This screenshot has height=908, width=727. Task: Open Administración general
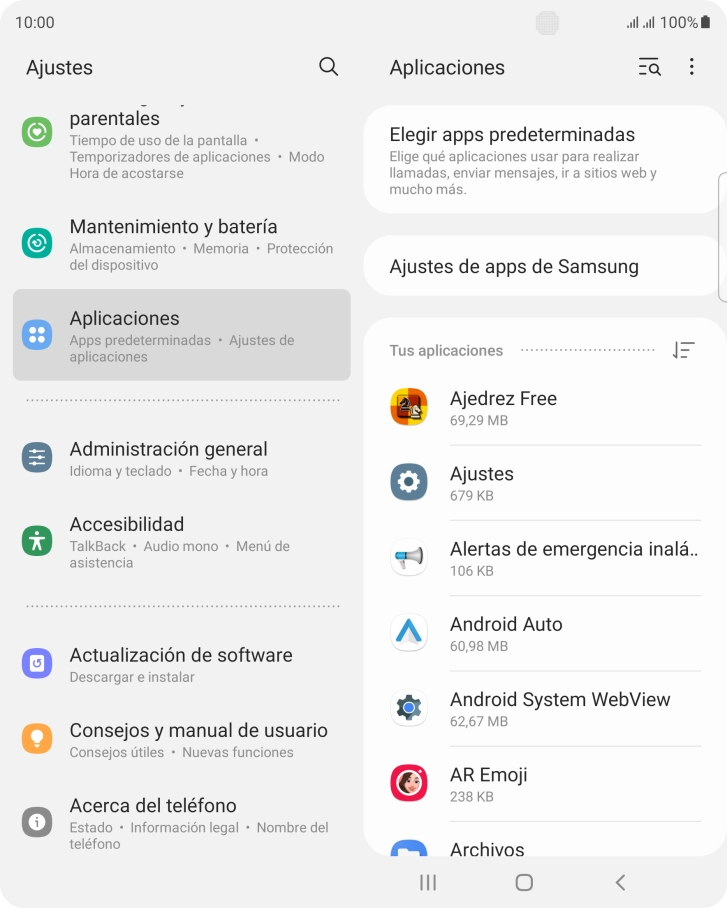[181, 458]
